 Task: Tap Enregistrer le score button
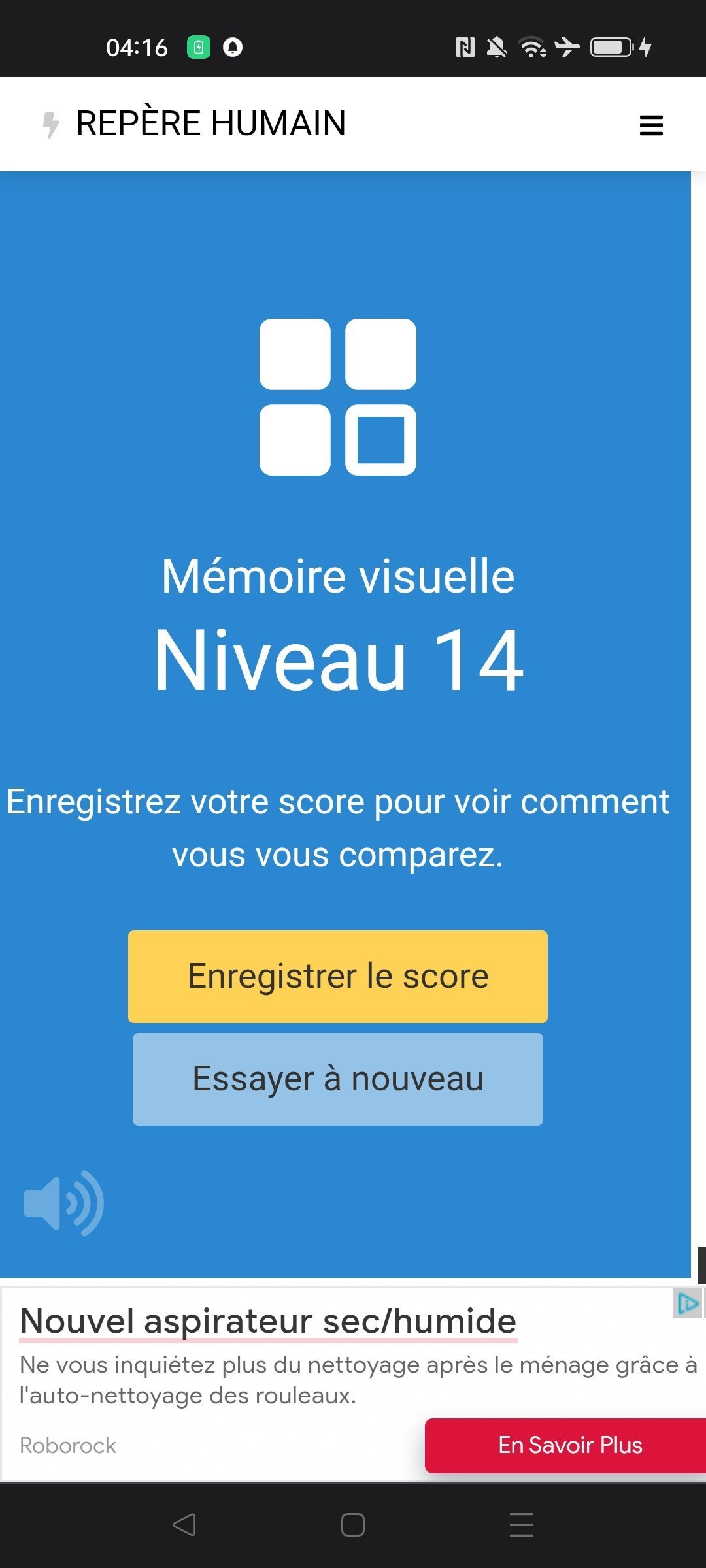pos(338,977)
